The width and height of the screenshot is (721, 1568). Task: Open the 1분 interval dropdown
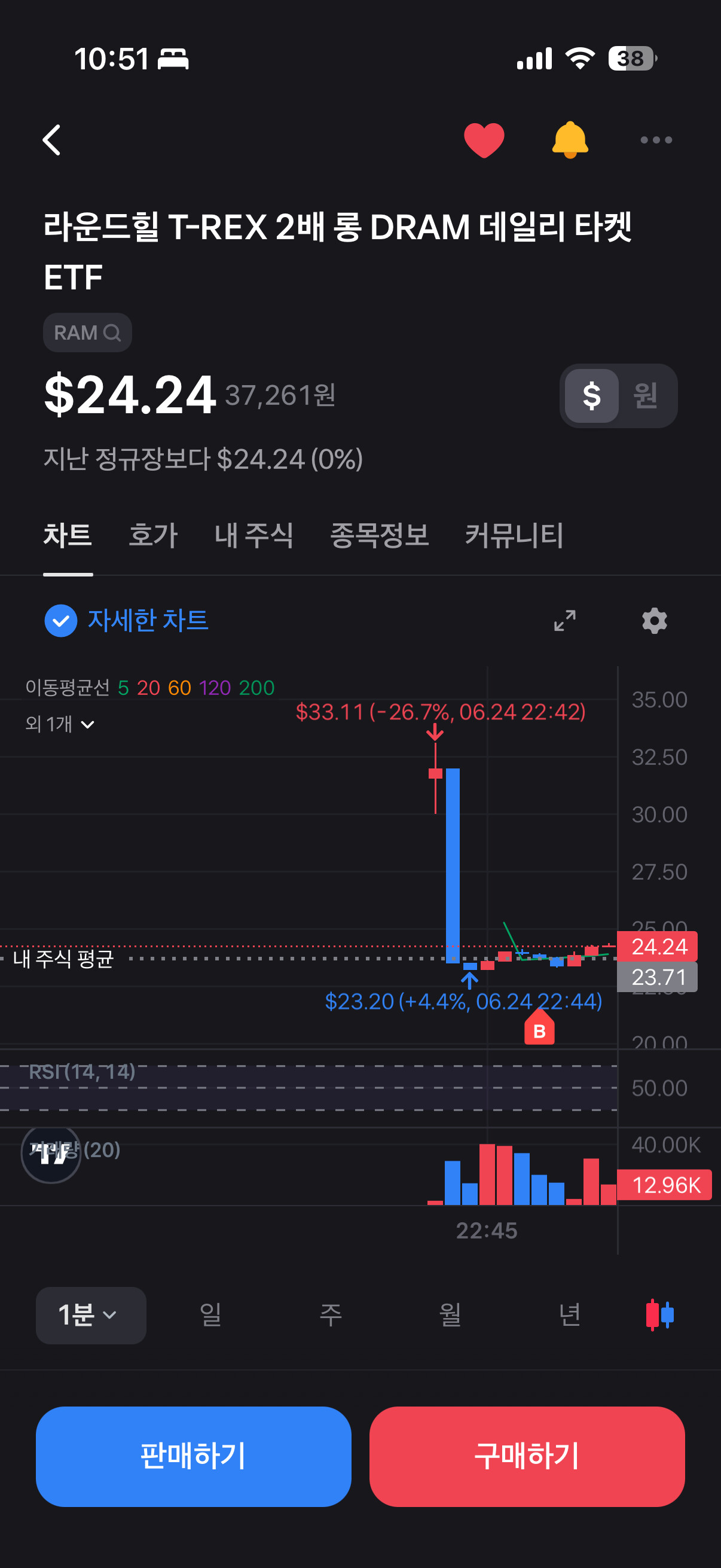coord(91,1315)
